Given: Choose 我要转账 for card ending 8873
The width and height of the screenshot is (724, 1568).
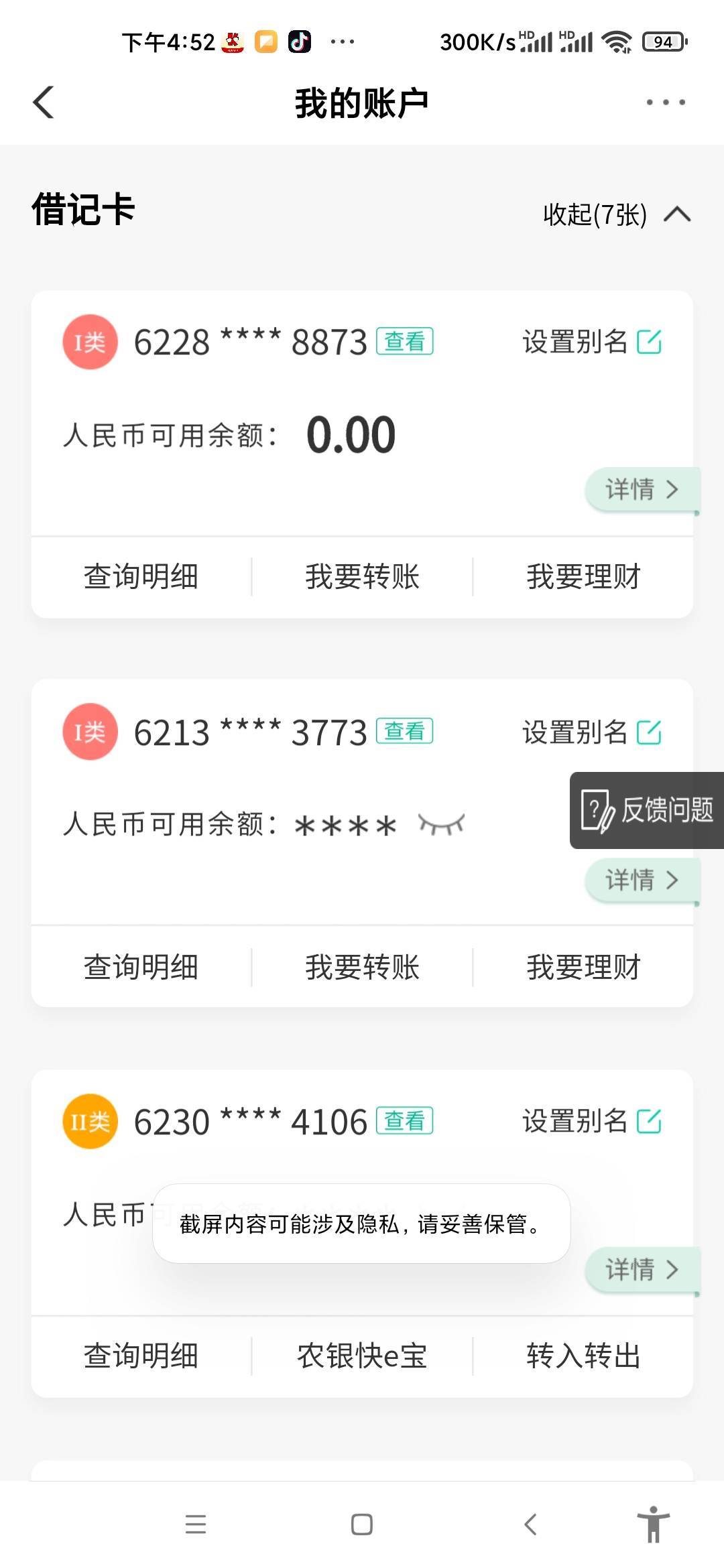Looking at the screenshot, I should click(362, 577).
